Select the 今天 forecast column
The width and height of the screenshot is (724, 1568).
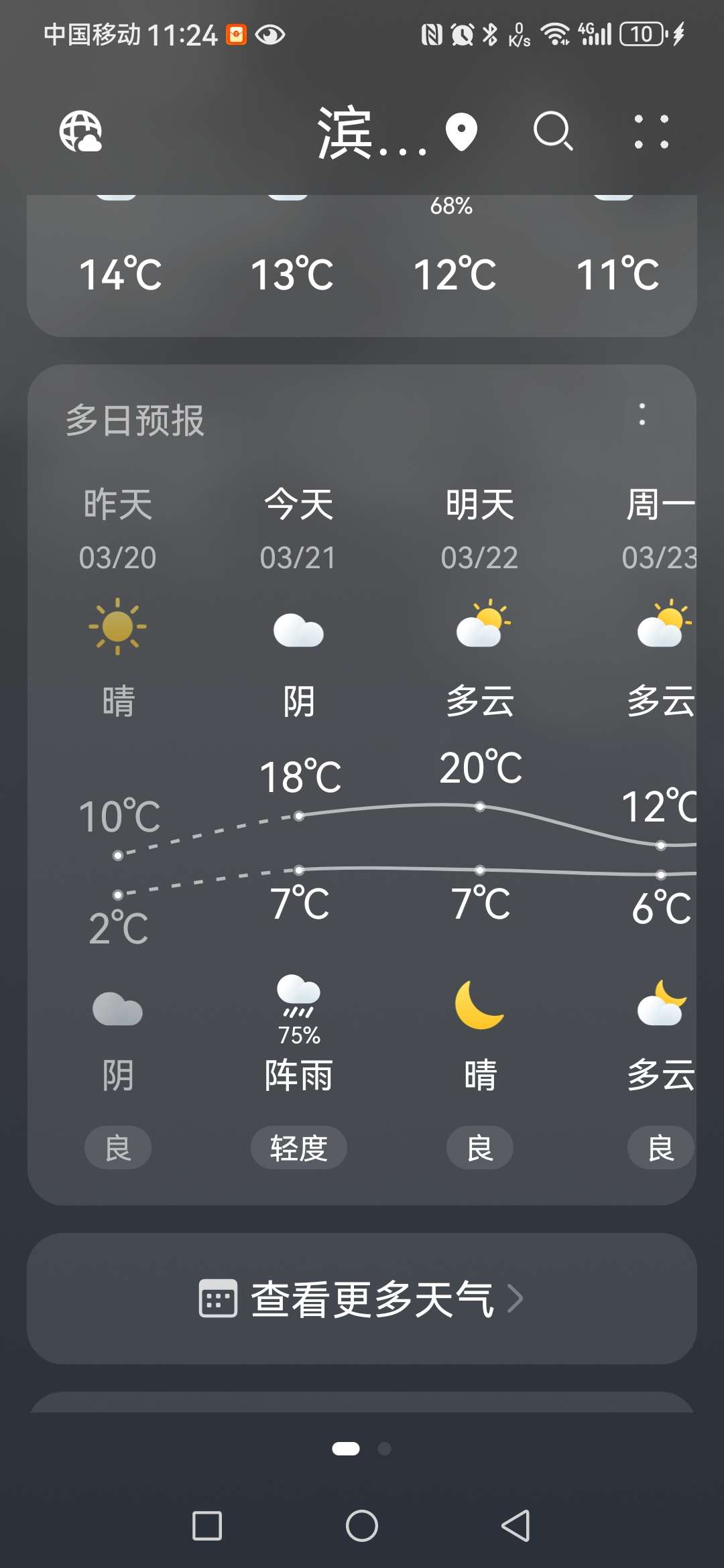298,506
